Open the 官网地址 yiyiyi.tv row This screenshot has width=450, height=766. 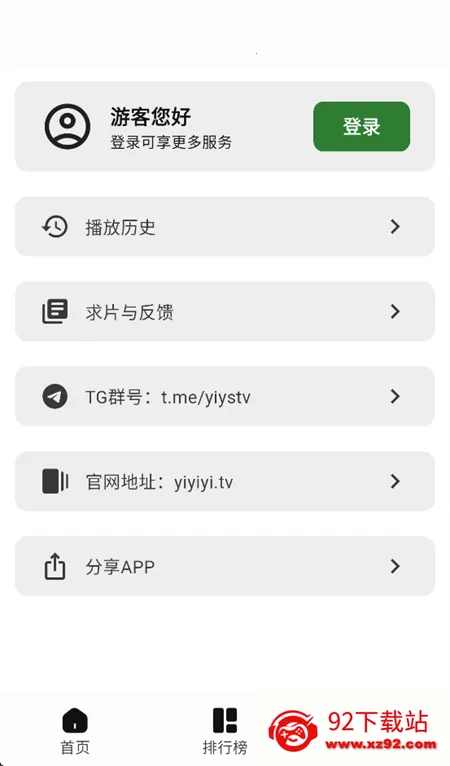pos(225,482)
